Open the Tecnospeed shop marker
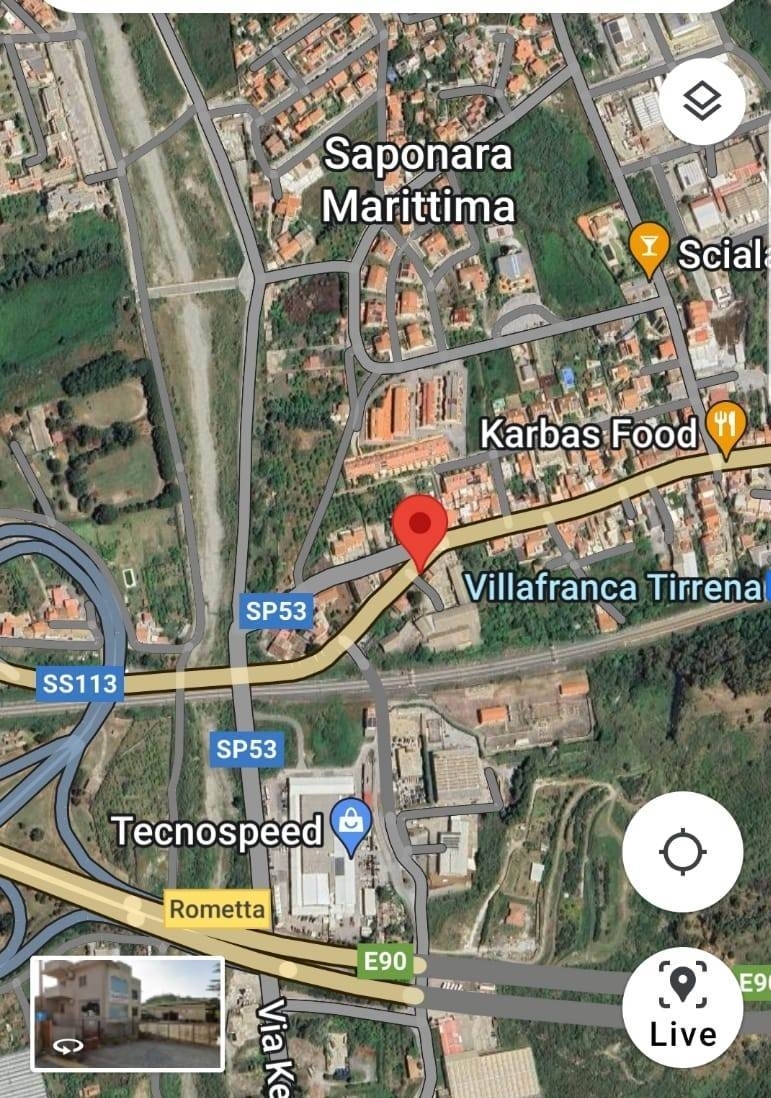 click(x=351, y=825)
